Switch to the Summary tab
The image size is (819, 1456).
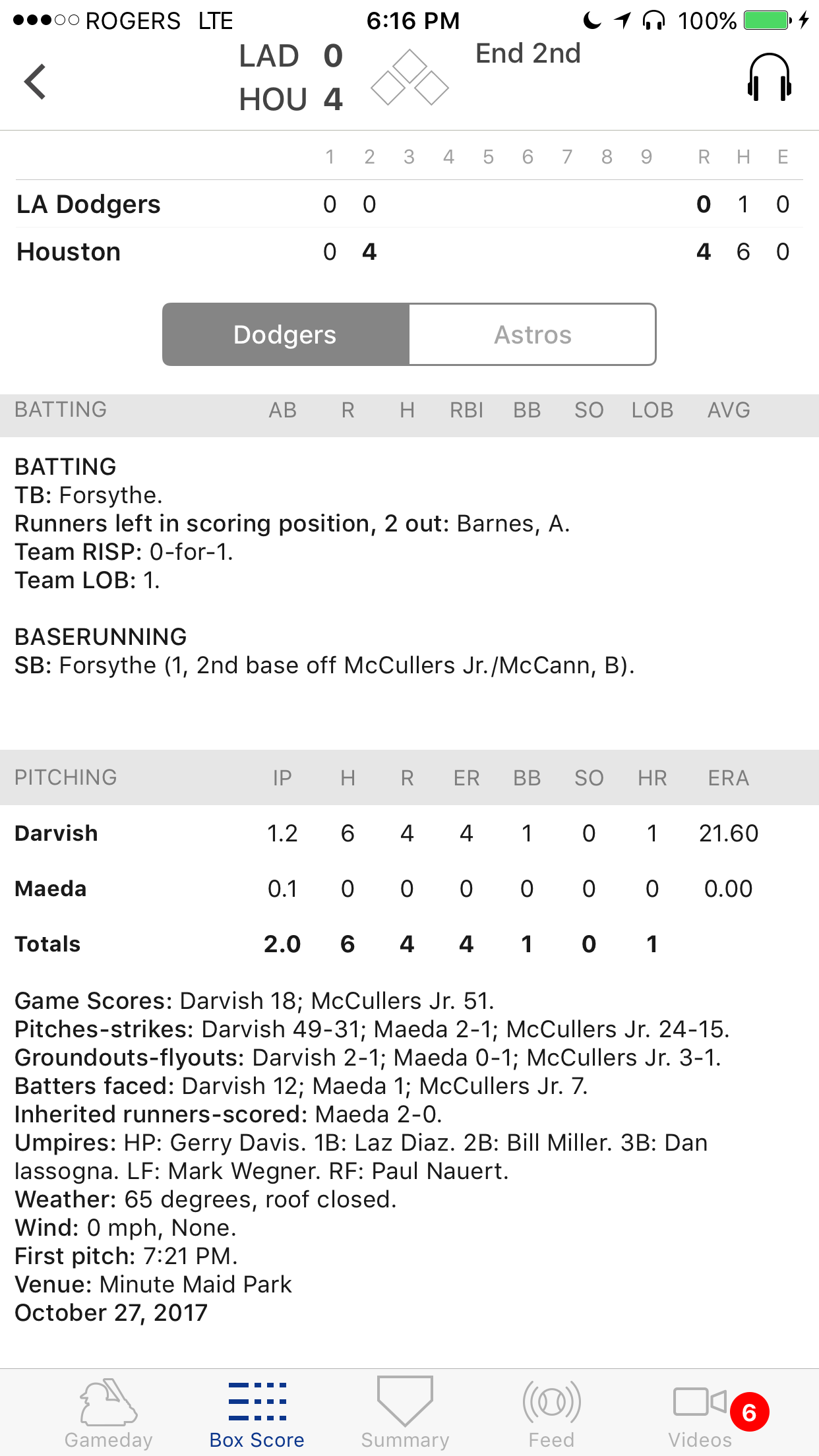click(x=405, y=1412)
